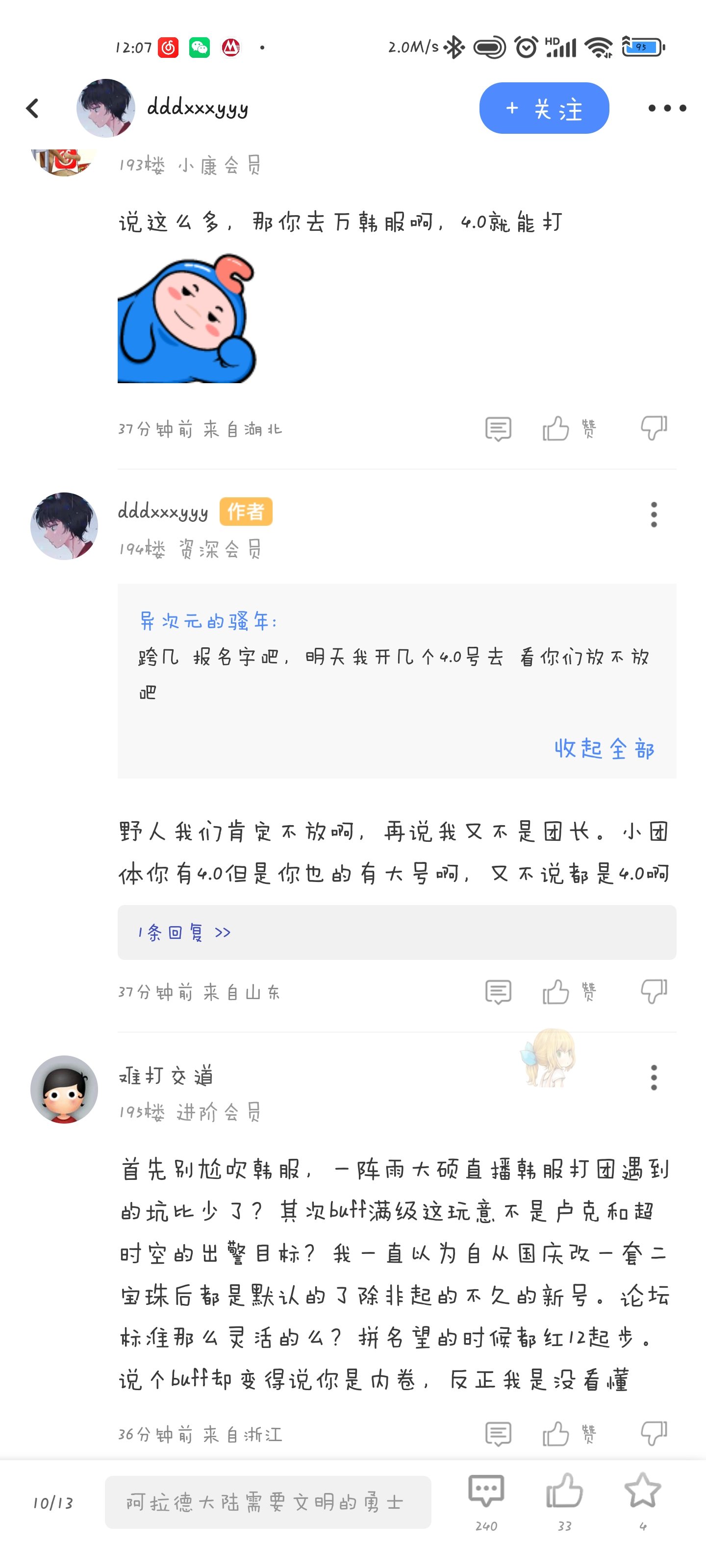
Task: Dislike the 195楼 comment from 浙江
Action: point(654,1433)
